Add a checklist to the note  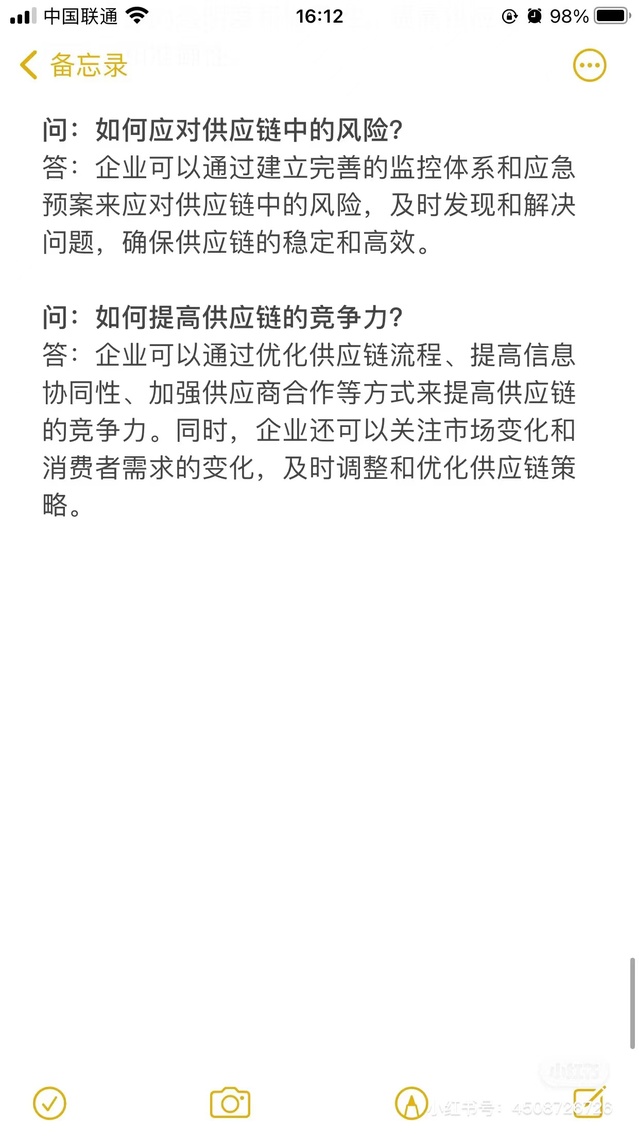(49, 1103)
